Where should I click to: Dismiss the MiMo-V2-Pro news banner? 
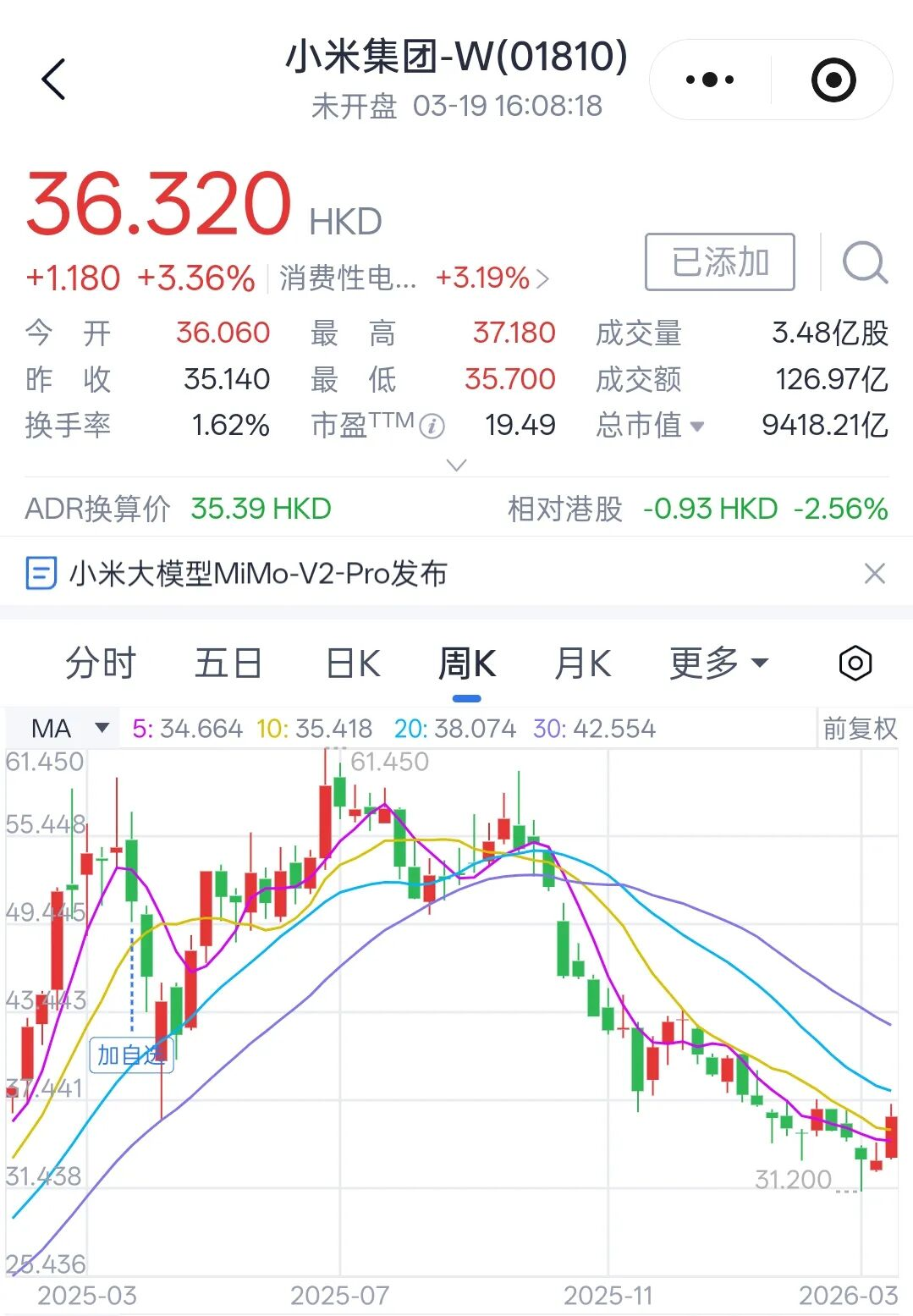pos(874,574)
